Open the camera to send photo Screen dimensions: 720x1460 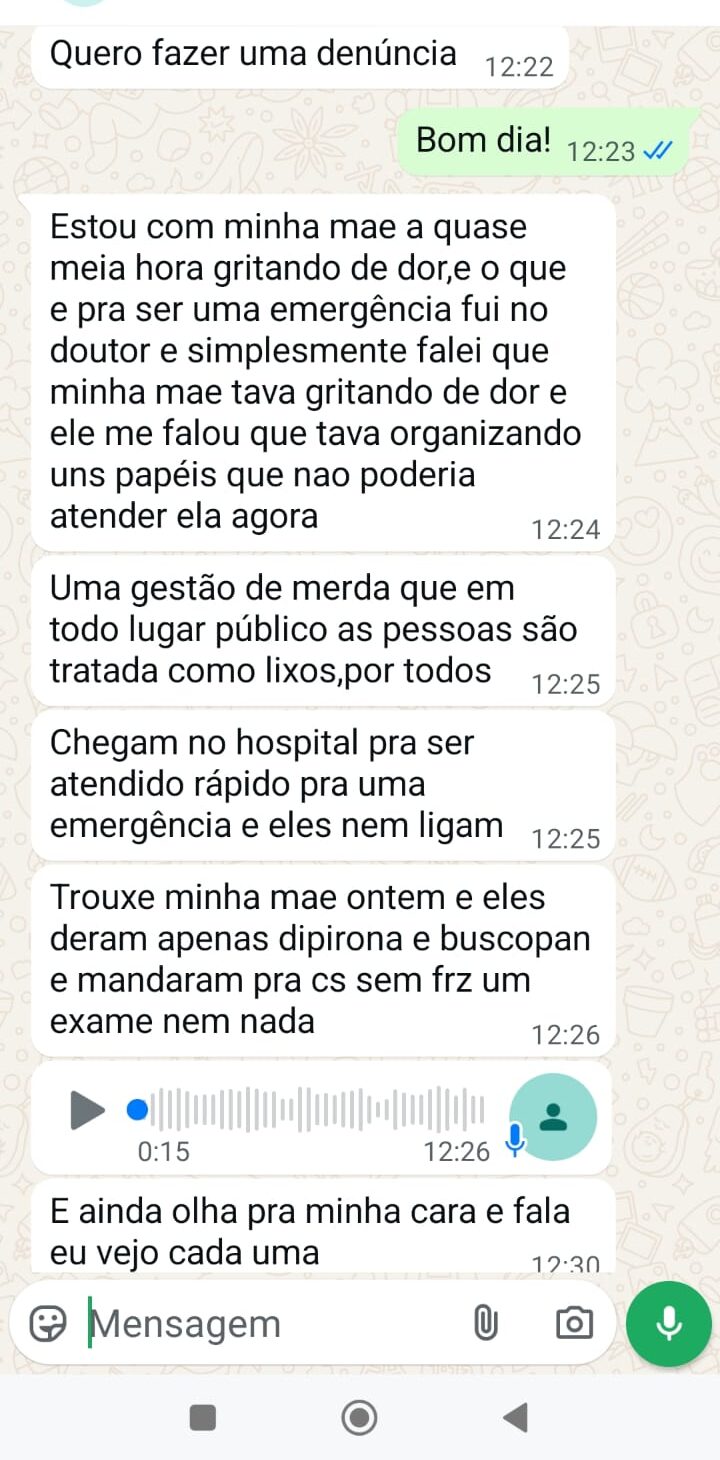574,1323
